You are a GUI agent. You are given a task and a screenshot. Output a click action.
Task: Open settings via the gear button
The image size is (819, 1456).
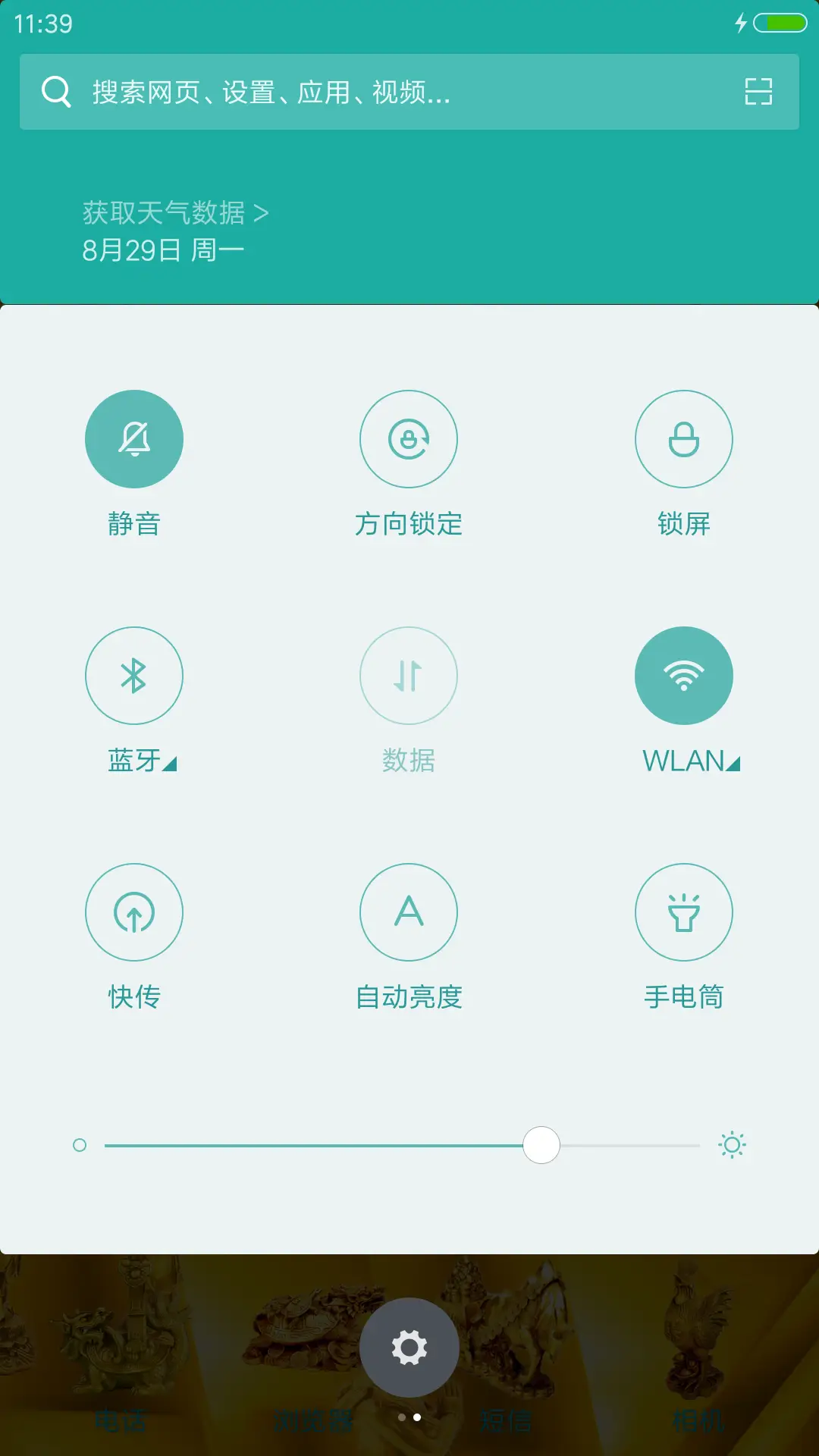[x=409, y=1346]
